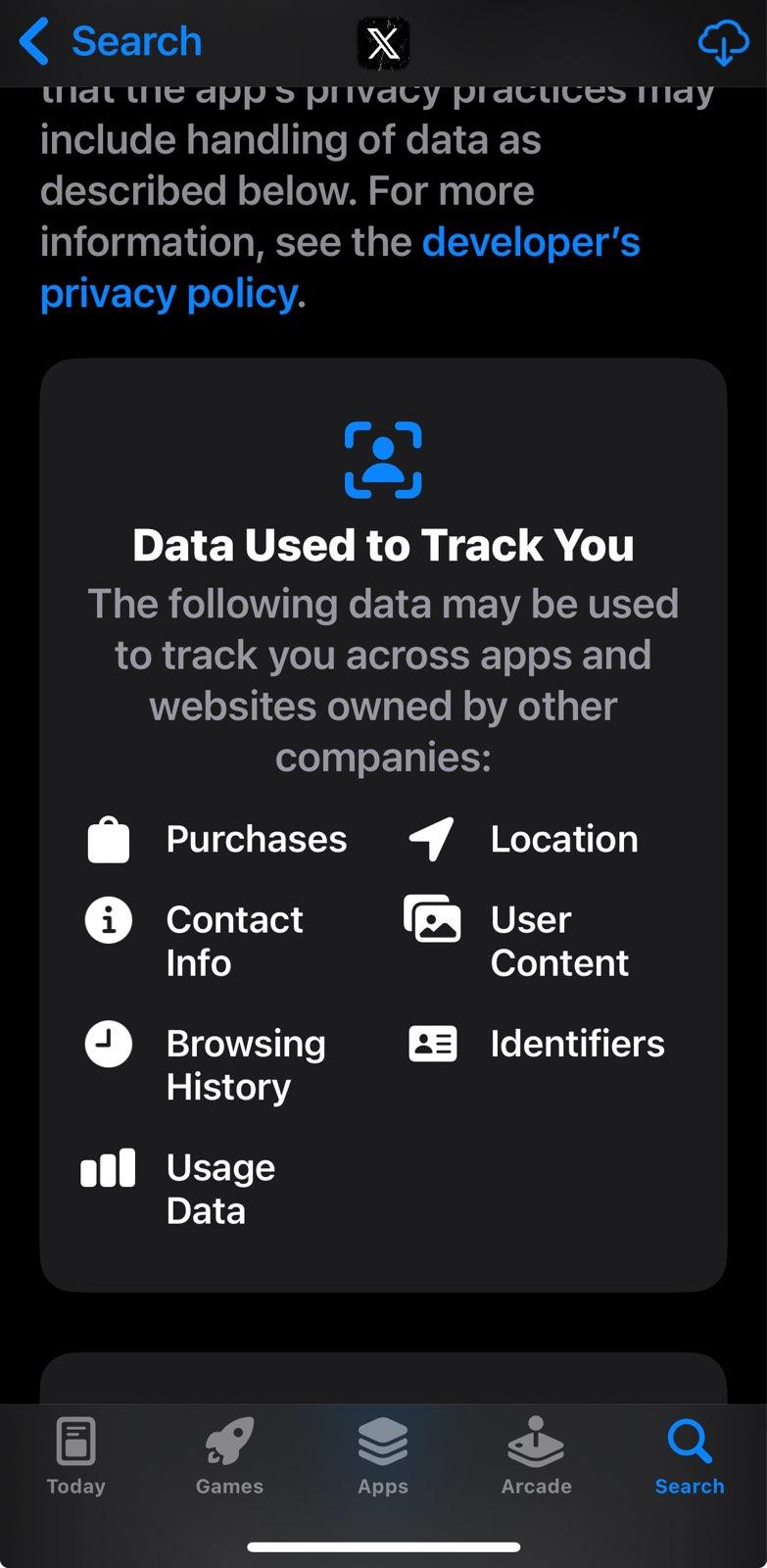The width and height of the screenshot is (767, 1568).
Task: Switch to the Today tab
Action: tap(76, 1455)
